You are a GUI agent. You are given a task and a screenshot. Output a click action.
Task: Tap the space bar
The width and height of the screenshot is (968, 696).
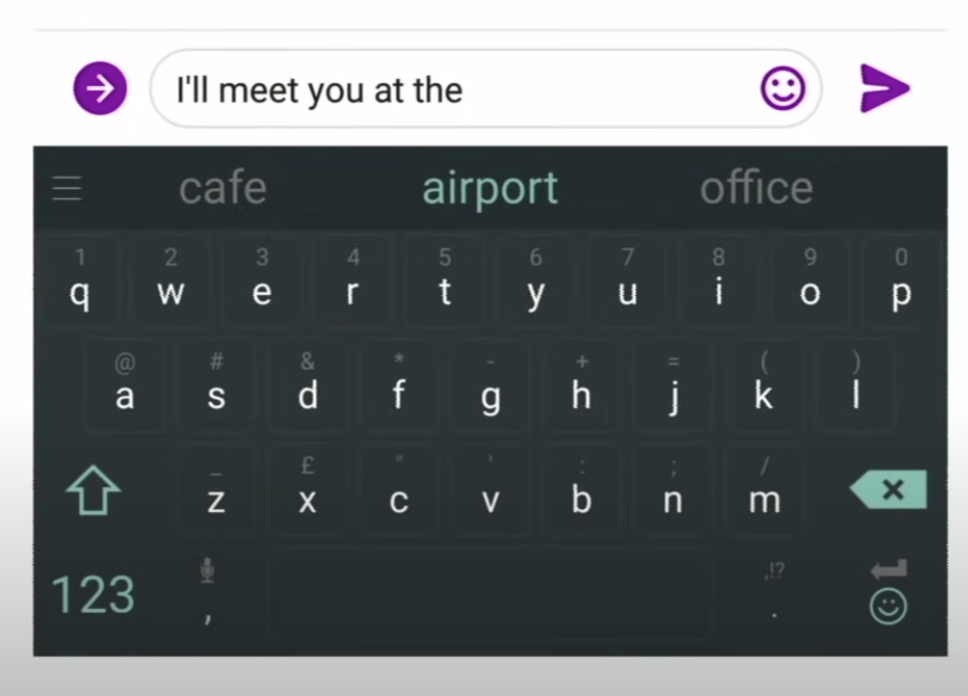(x=489, y=594)
